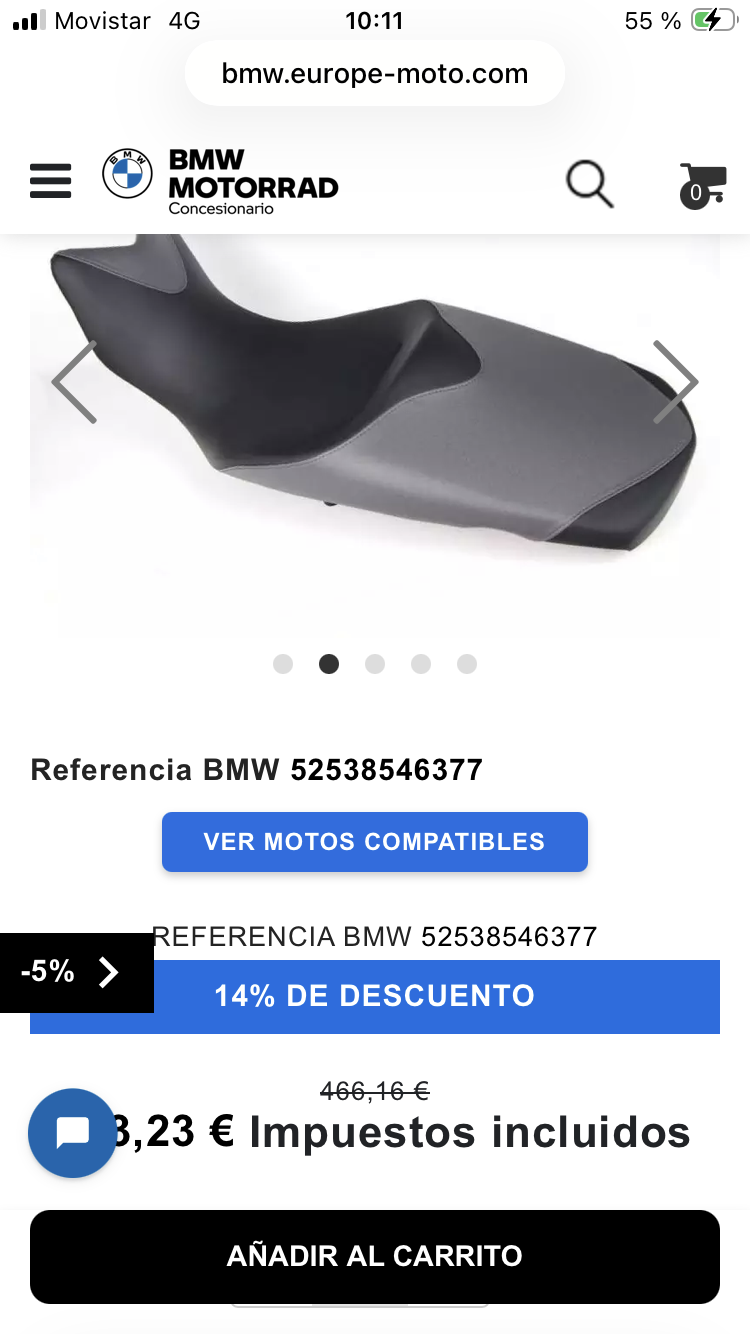Show the next seat image
The image size is (750, 1334).
pos(675,381)
